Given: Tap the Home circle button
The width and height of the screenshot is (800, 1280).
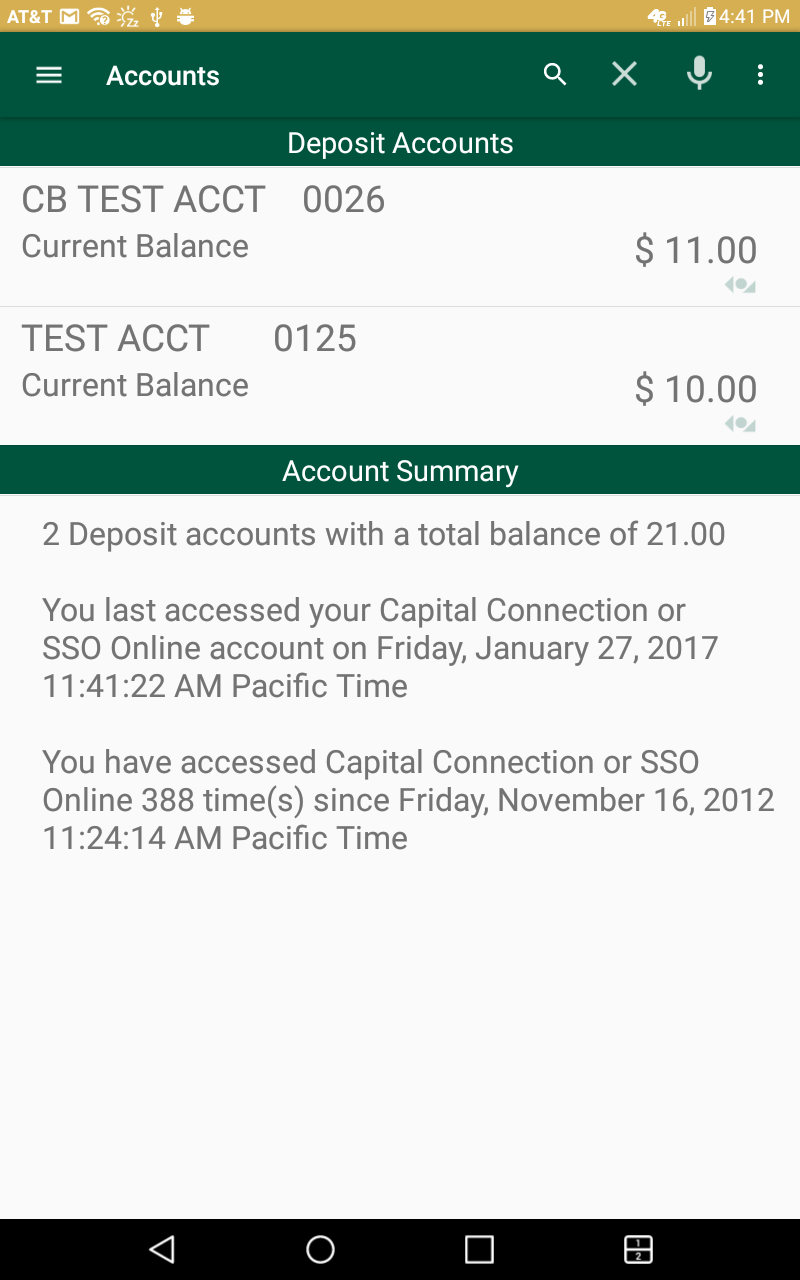Looking at the screenshot, I should (x=320, y=1249).
